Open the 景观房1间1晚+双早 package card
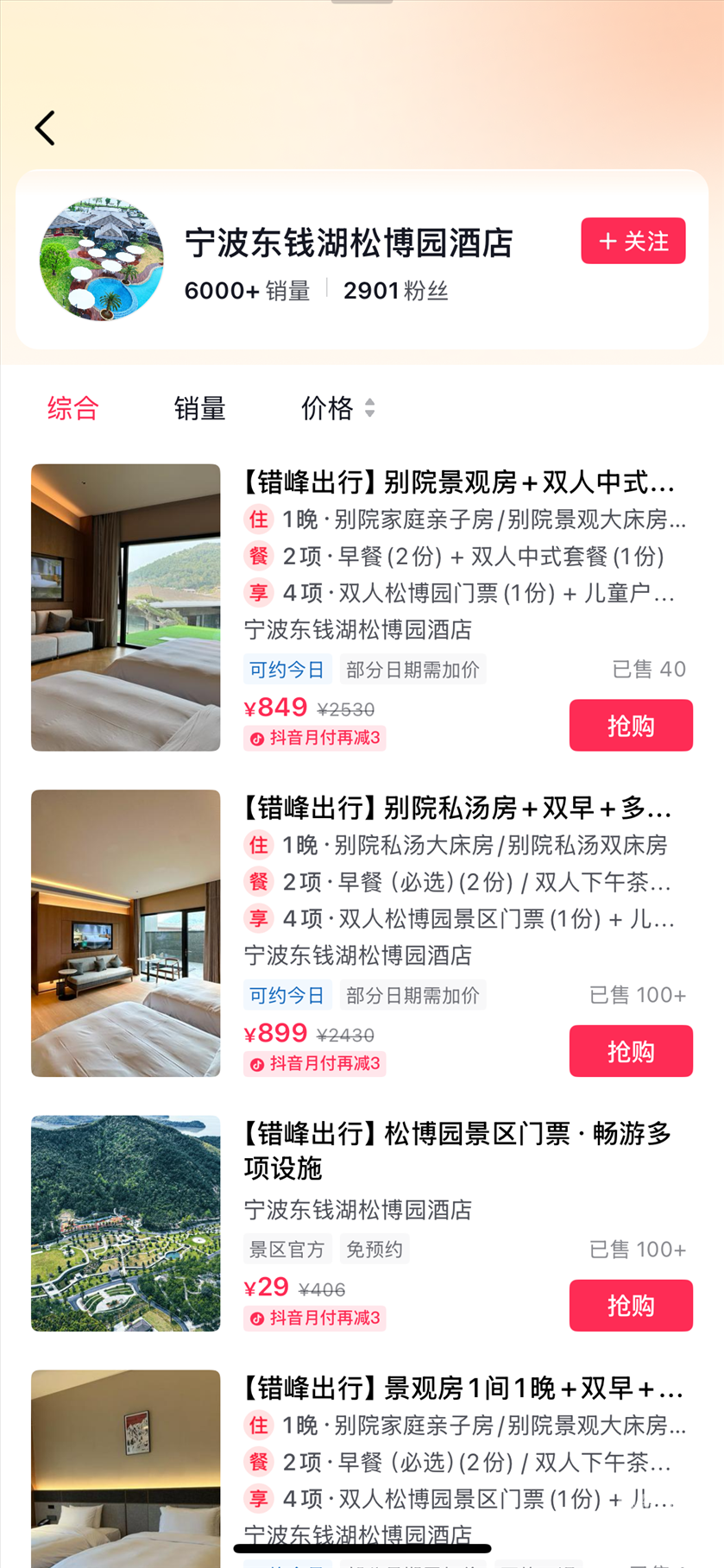 tap(462, 1388)
